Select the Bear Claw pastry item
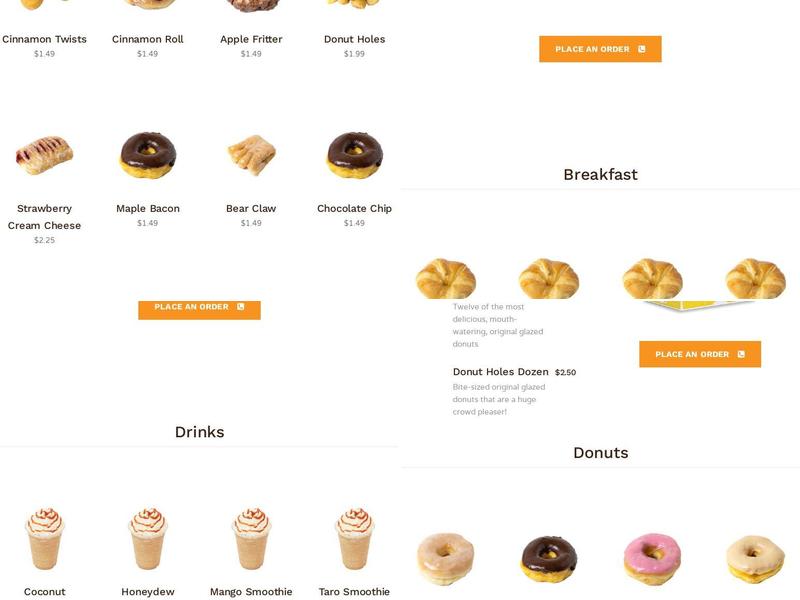 251,156
